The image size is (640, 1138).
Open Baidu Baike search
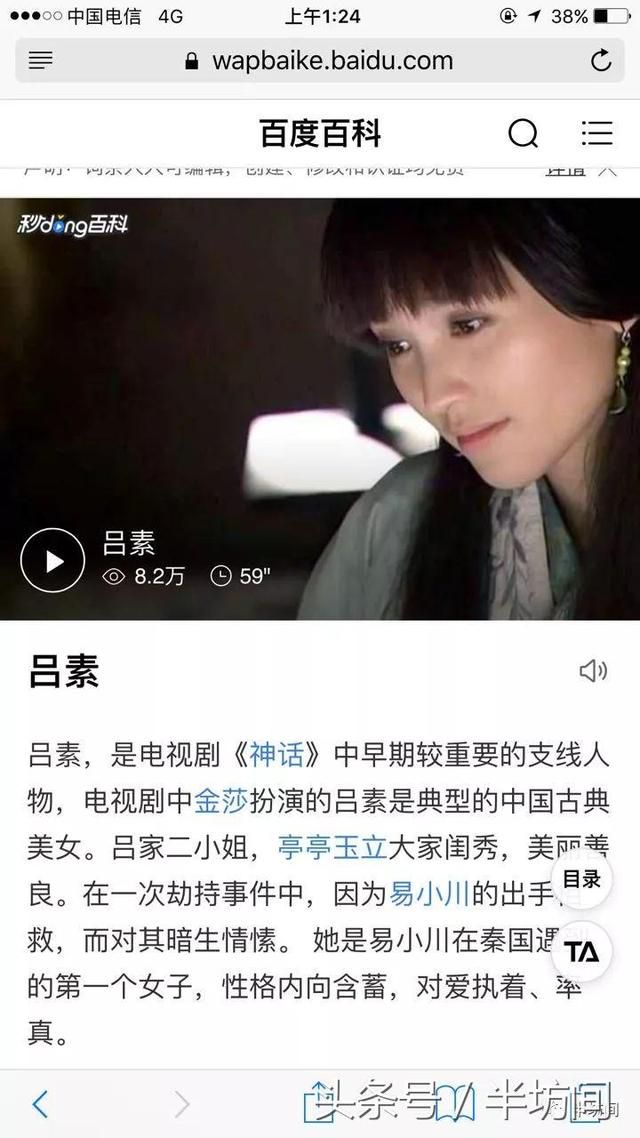click(x=523, y=134)
